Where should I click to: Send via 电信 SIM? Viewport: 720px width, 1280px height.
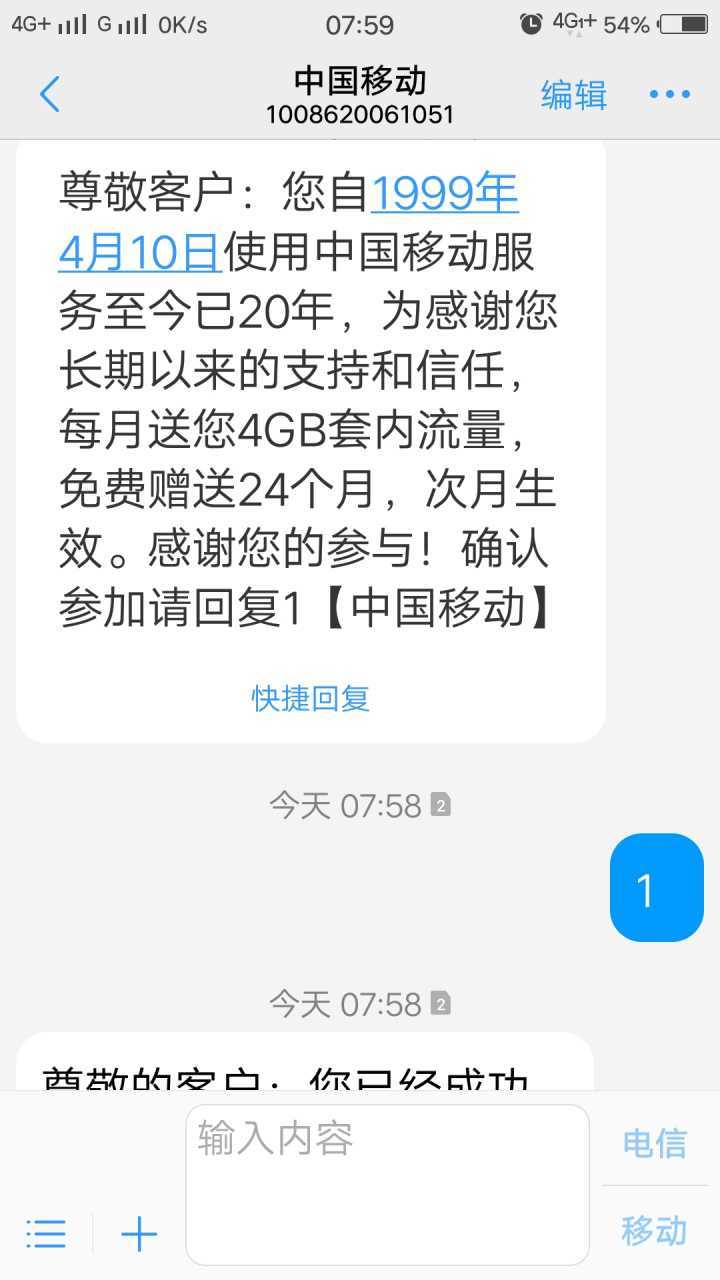coord(655,1143)
